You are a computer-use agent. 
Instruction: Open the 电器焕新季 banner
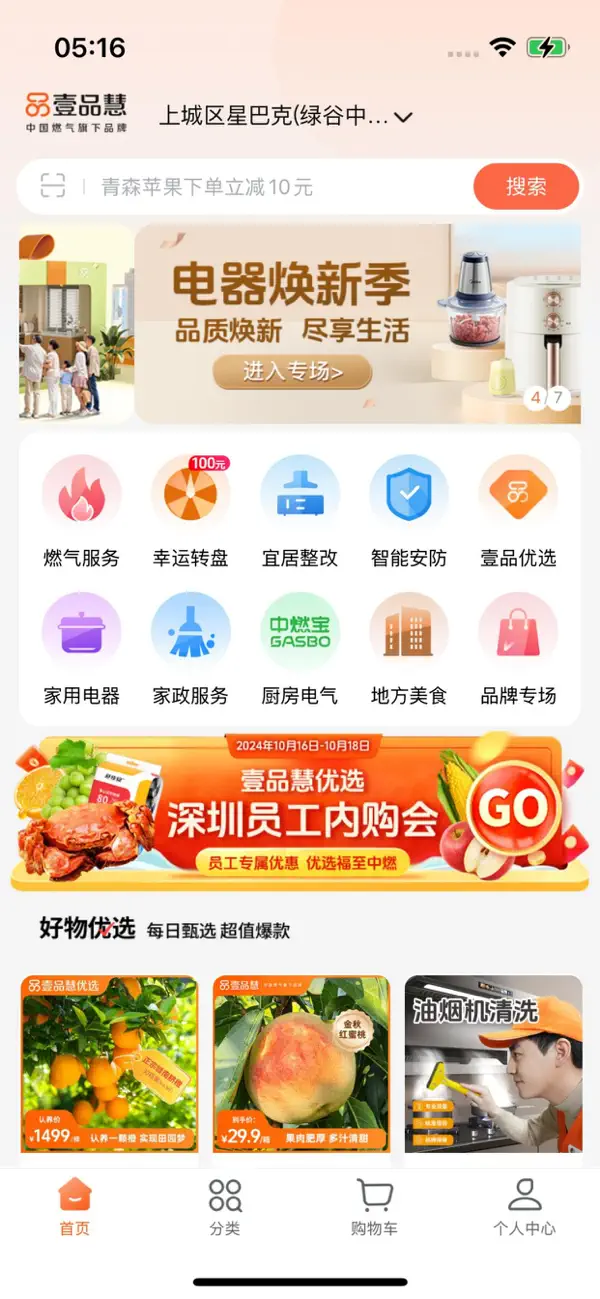[300, 323]
